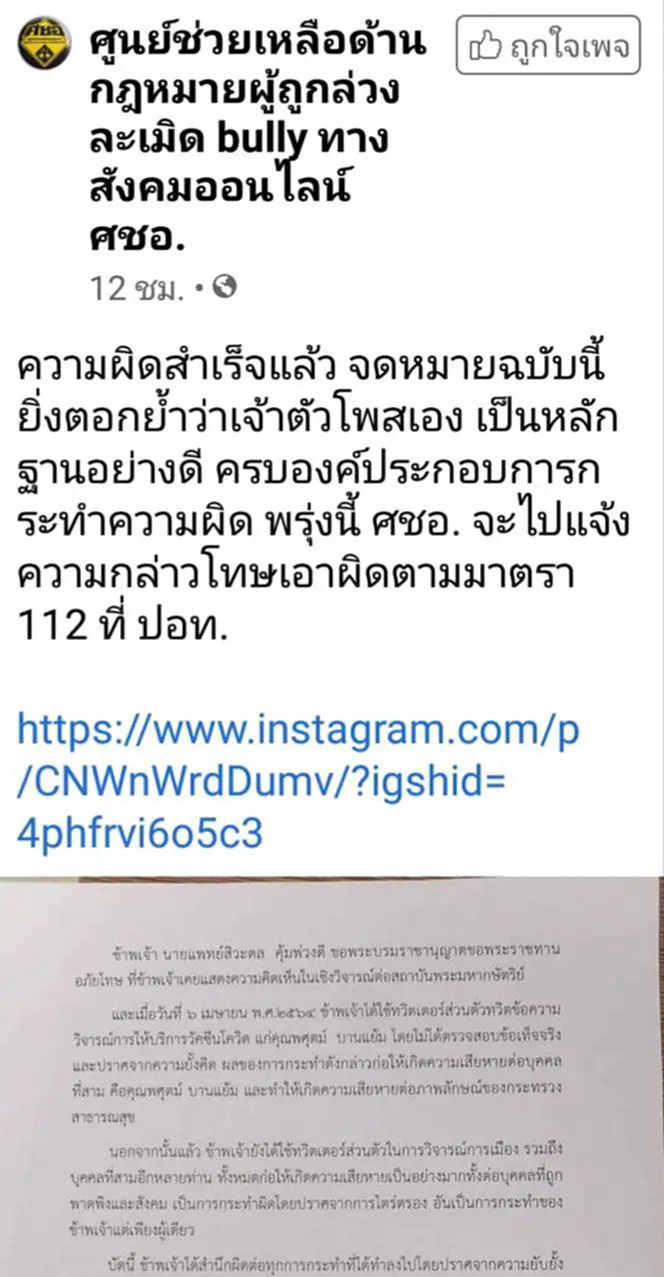
Task: View the attached letter photo
Action: pyautogui.click(x=331, y=1075)
